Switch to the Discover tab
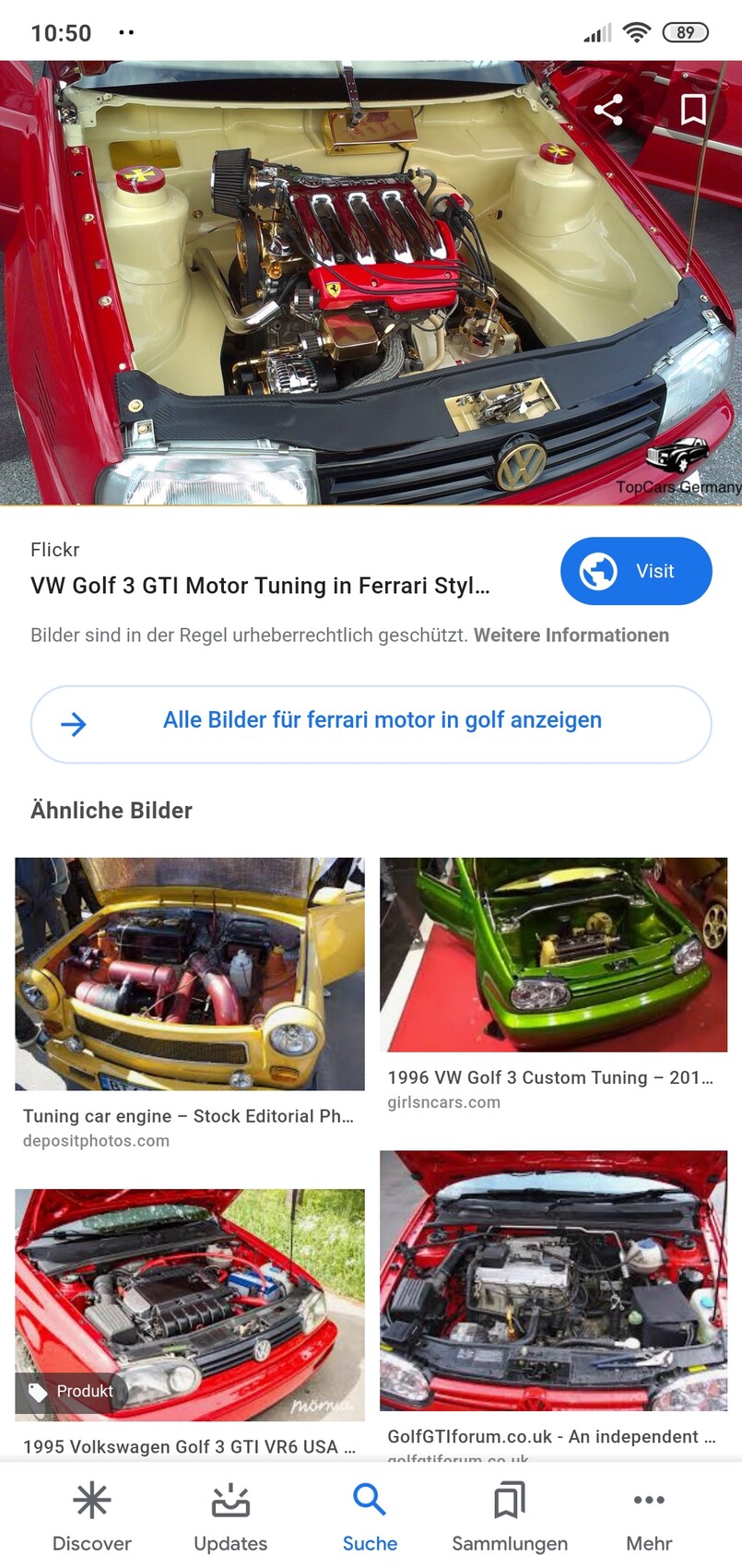The image size is (742, 1568). tap(92, 1517)
